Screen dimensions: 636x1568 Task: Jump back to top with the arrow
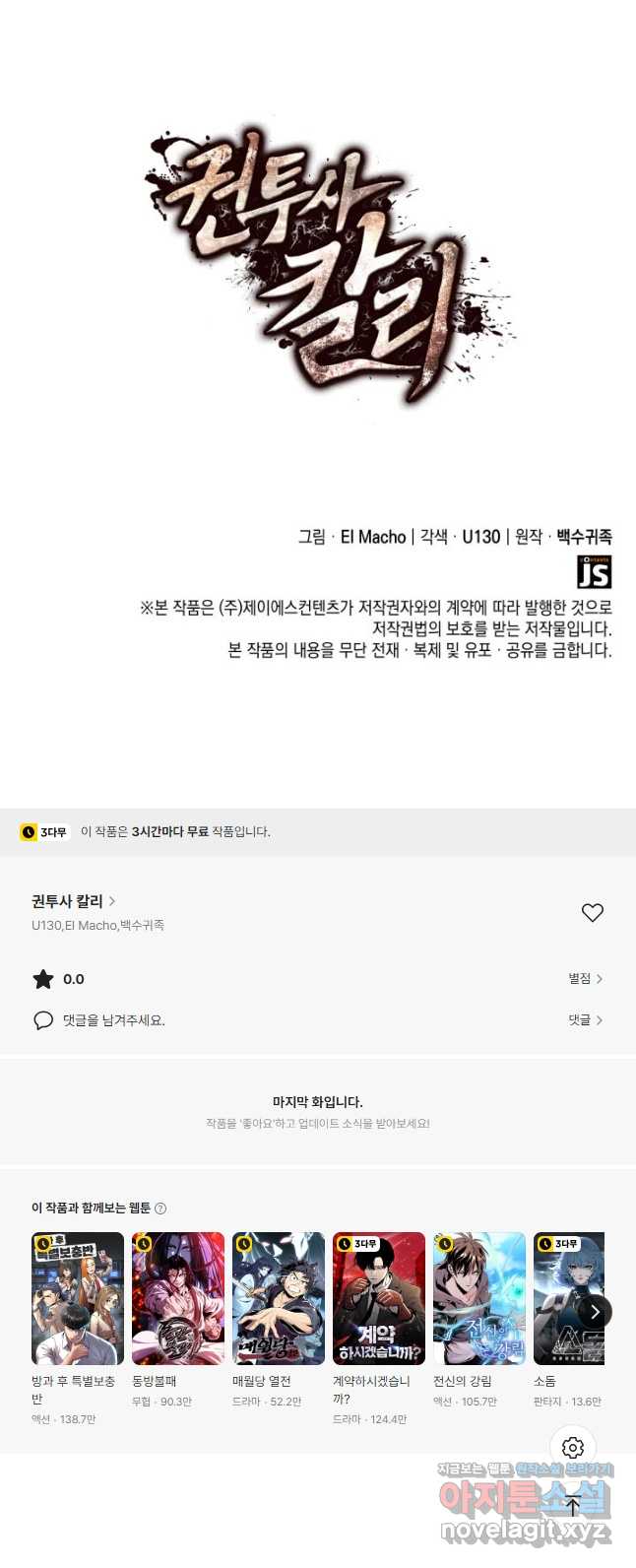[573, 1505]
